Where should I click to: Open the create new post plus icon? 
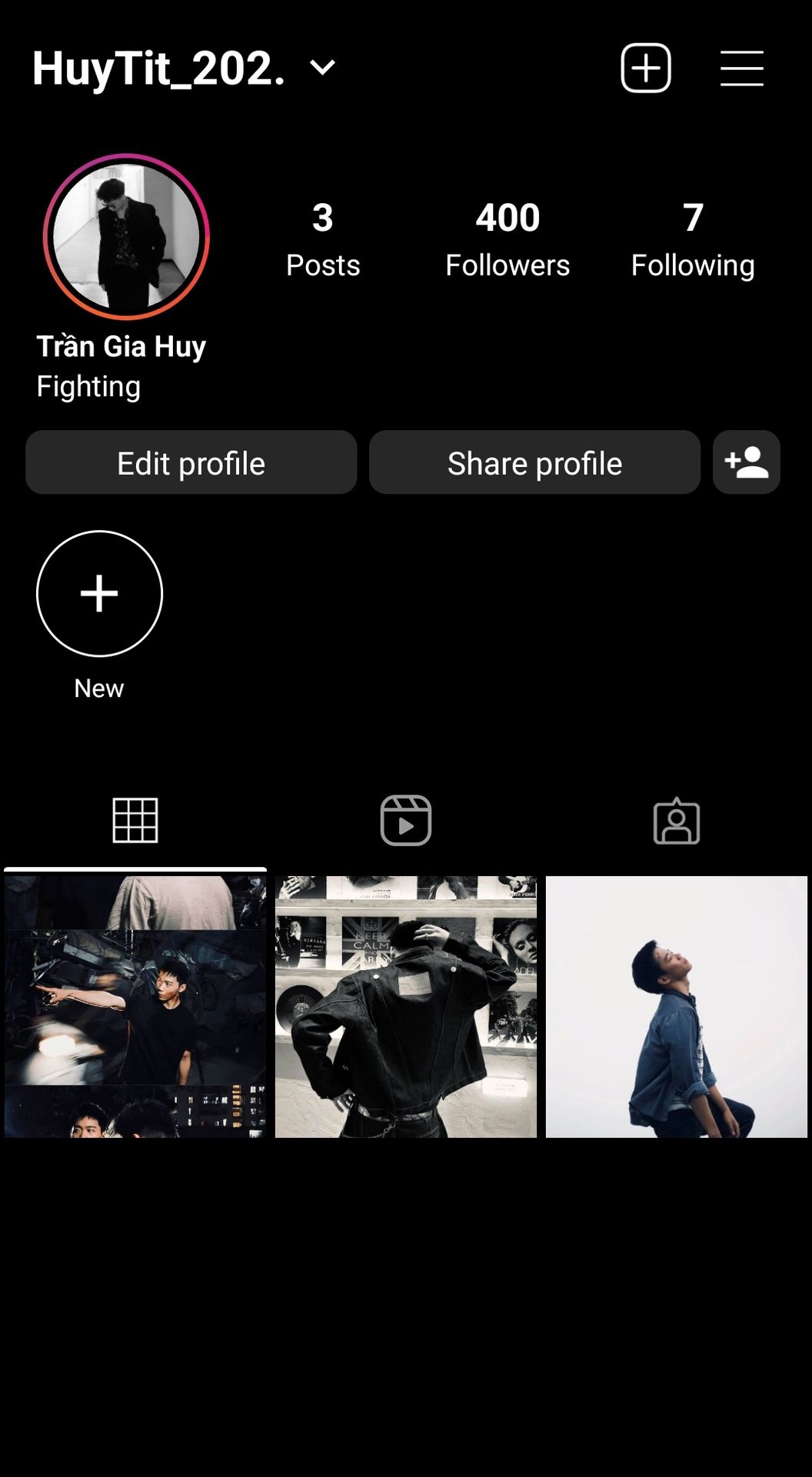(645, 68)
